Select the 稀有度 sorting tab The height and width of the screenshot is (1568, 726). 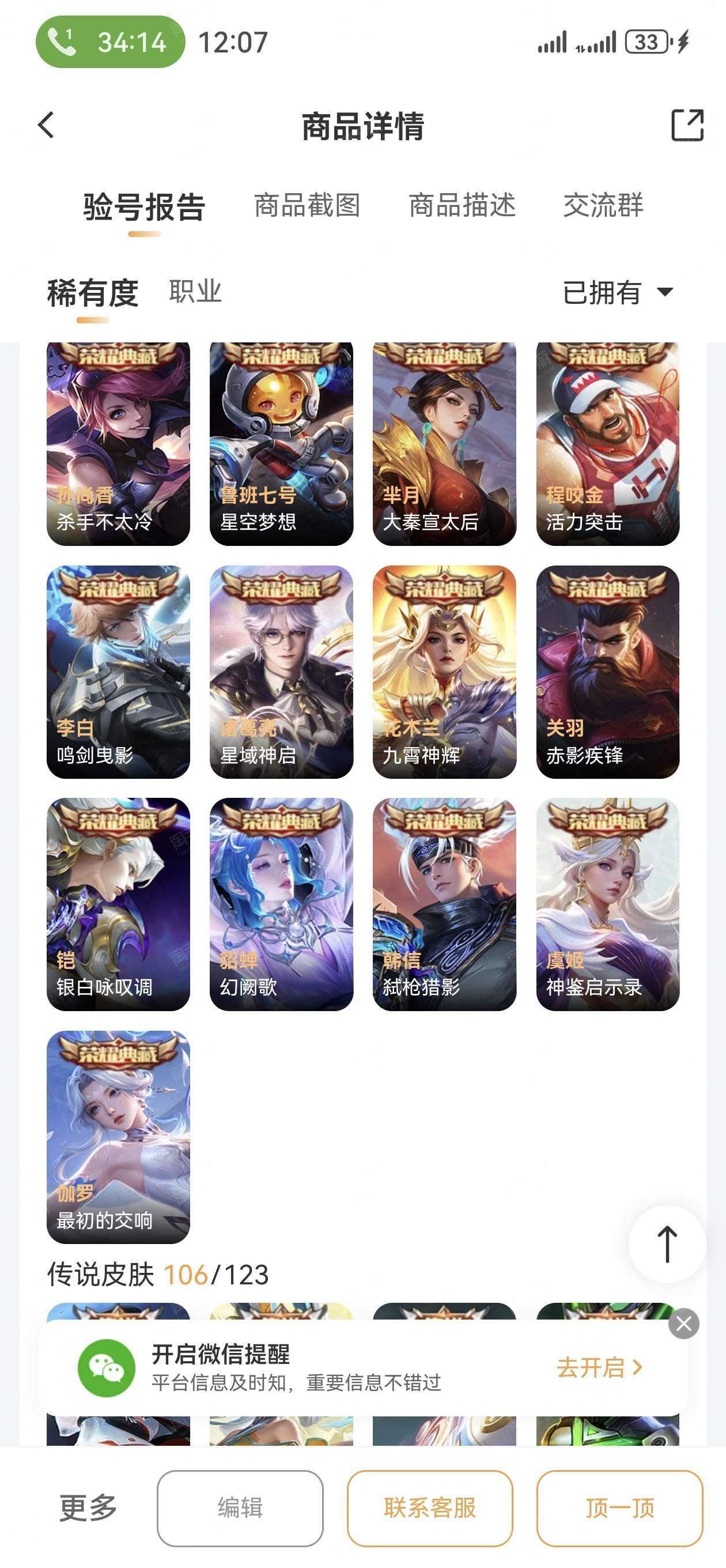click(x=93, y=293)
